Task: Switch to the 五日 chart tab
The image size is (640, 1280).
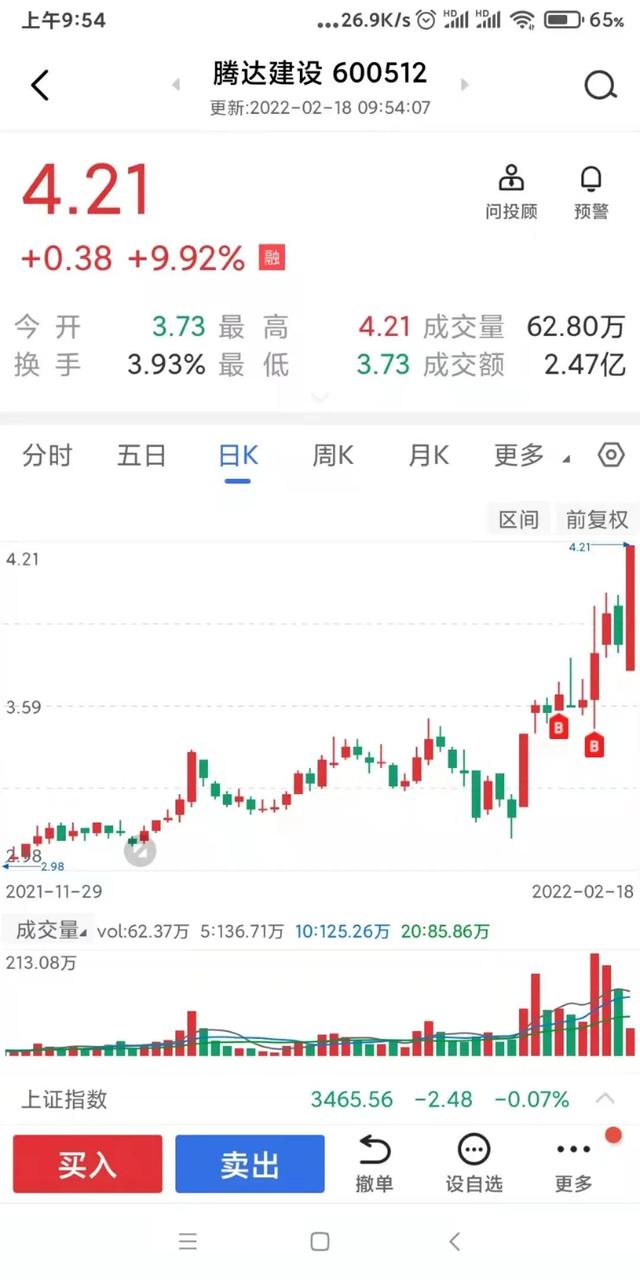Action: click(142, 456)
